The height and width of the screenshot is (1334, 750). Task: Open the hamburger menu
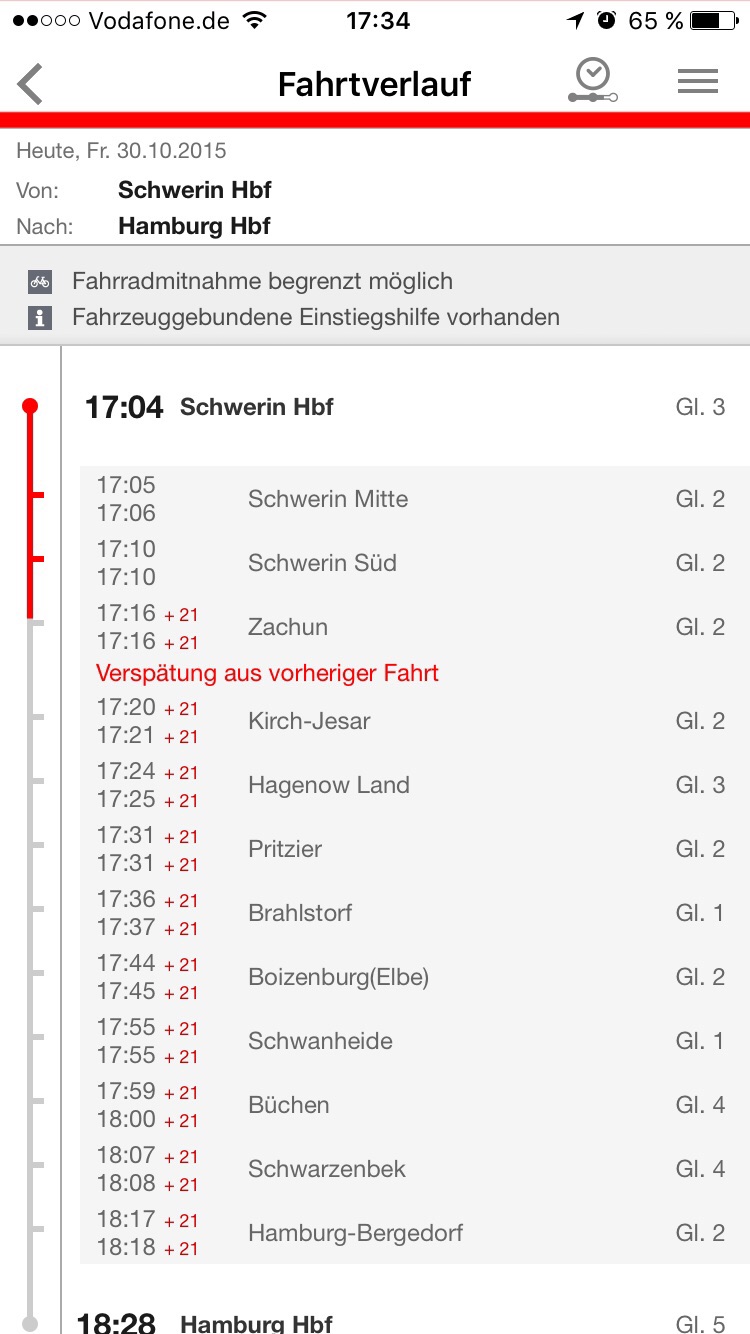[698, 82]
